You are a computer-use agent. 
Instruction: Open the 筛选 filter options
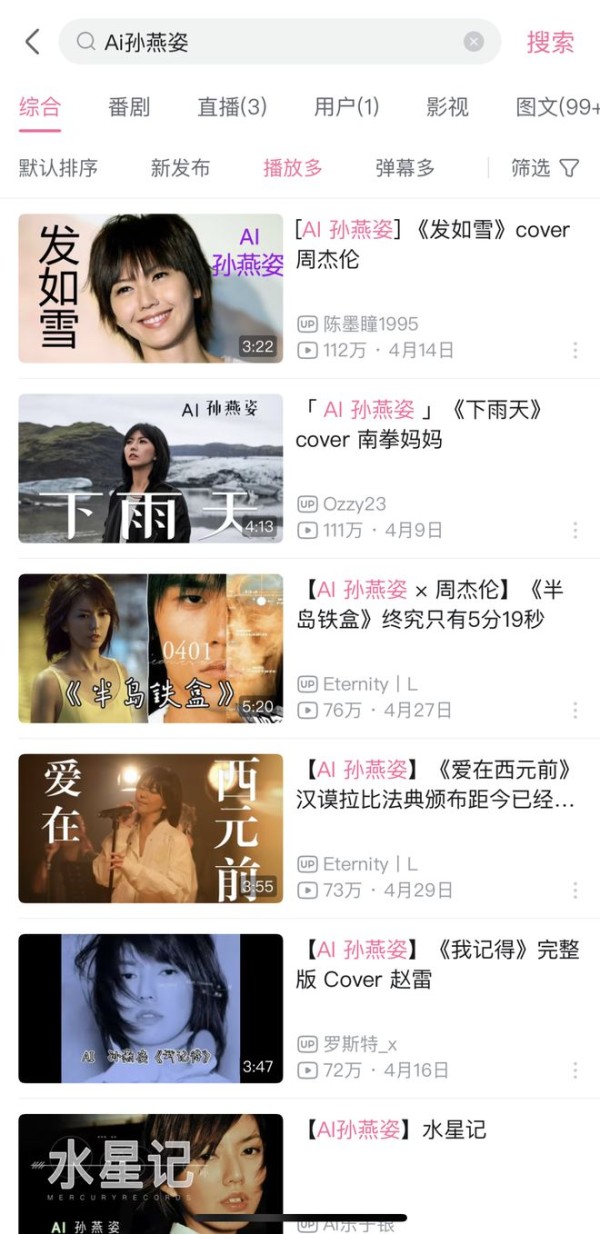(x=545, y=168)
